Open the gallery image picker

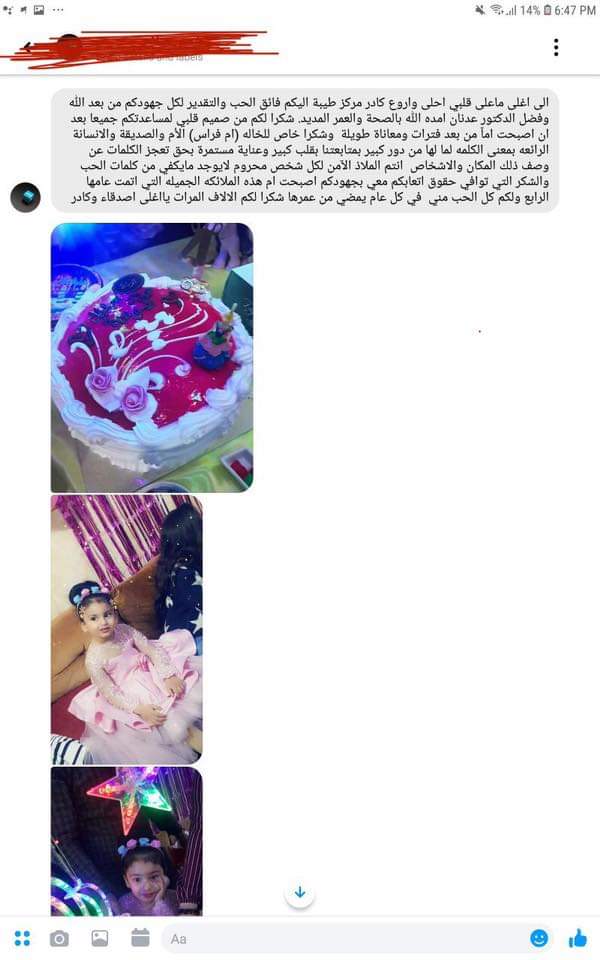point(99,938)
